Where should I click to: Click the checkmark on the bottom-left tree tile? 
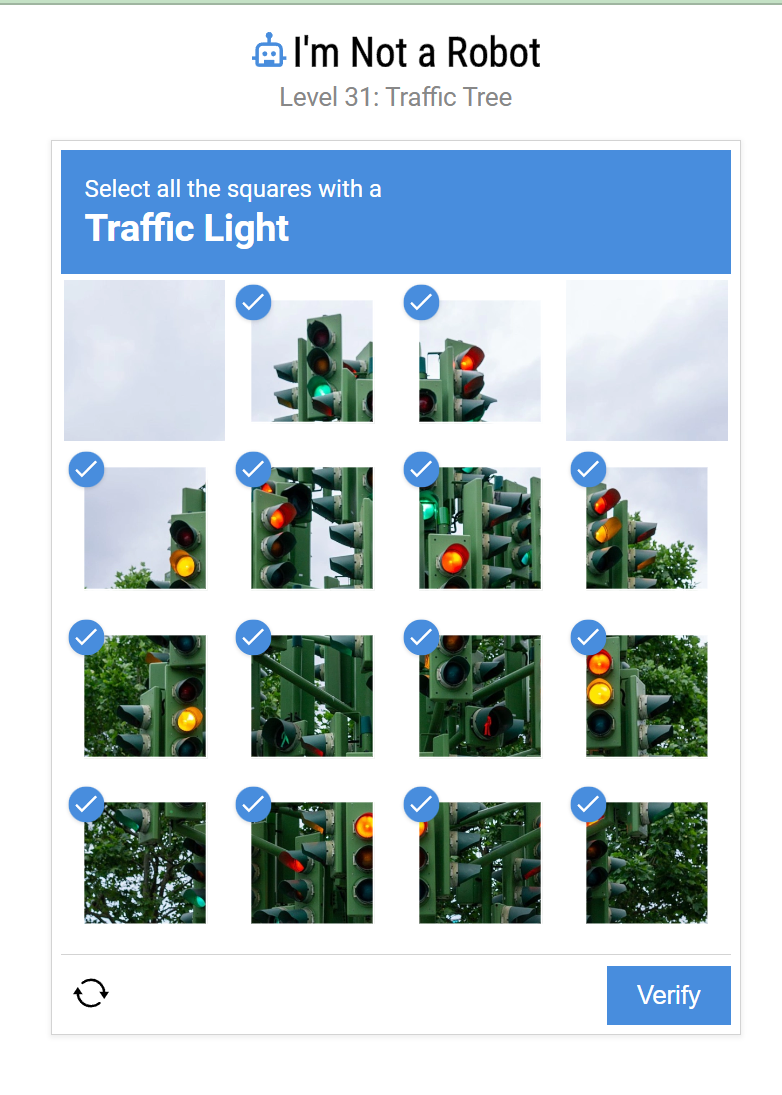[86, 804]
